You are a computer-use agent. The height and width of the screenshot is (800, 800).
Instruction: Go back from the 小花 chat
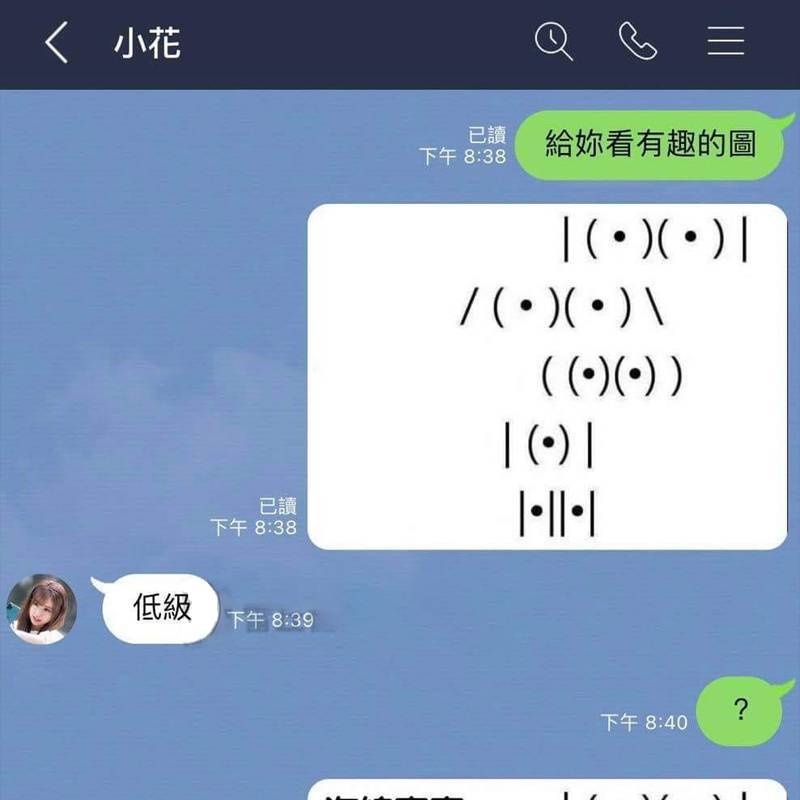point(57,43)
